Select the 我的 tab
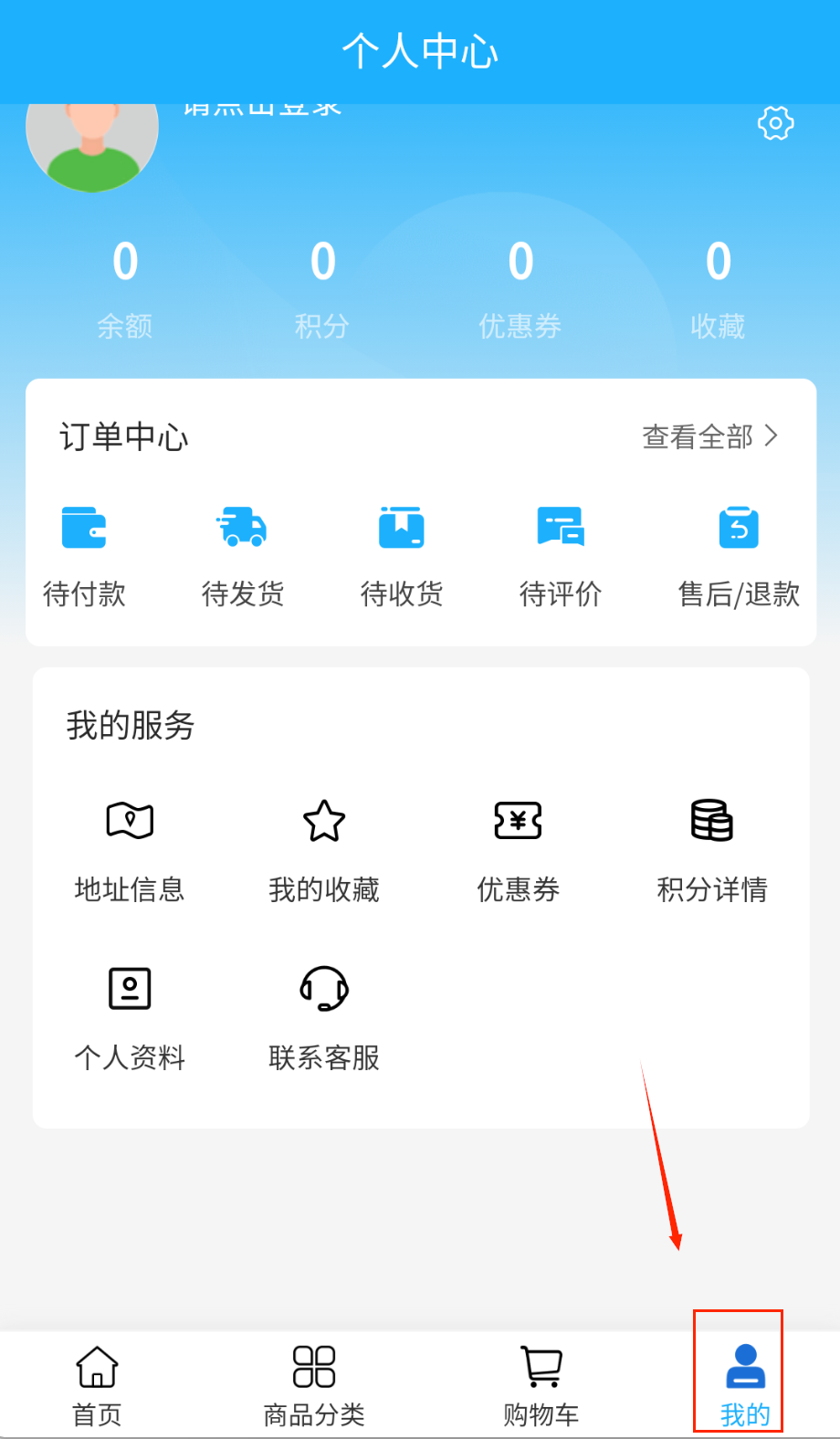 point(745,1384)
